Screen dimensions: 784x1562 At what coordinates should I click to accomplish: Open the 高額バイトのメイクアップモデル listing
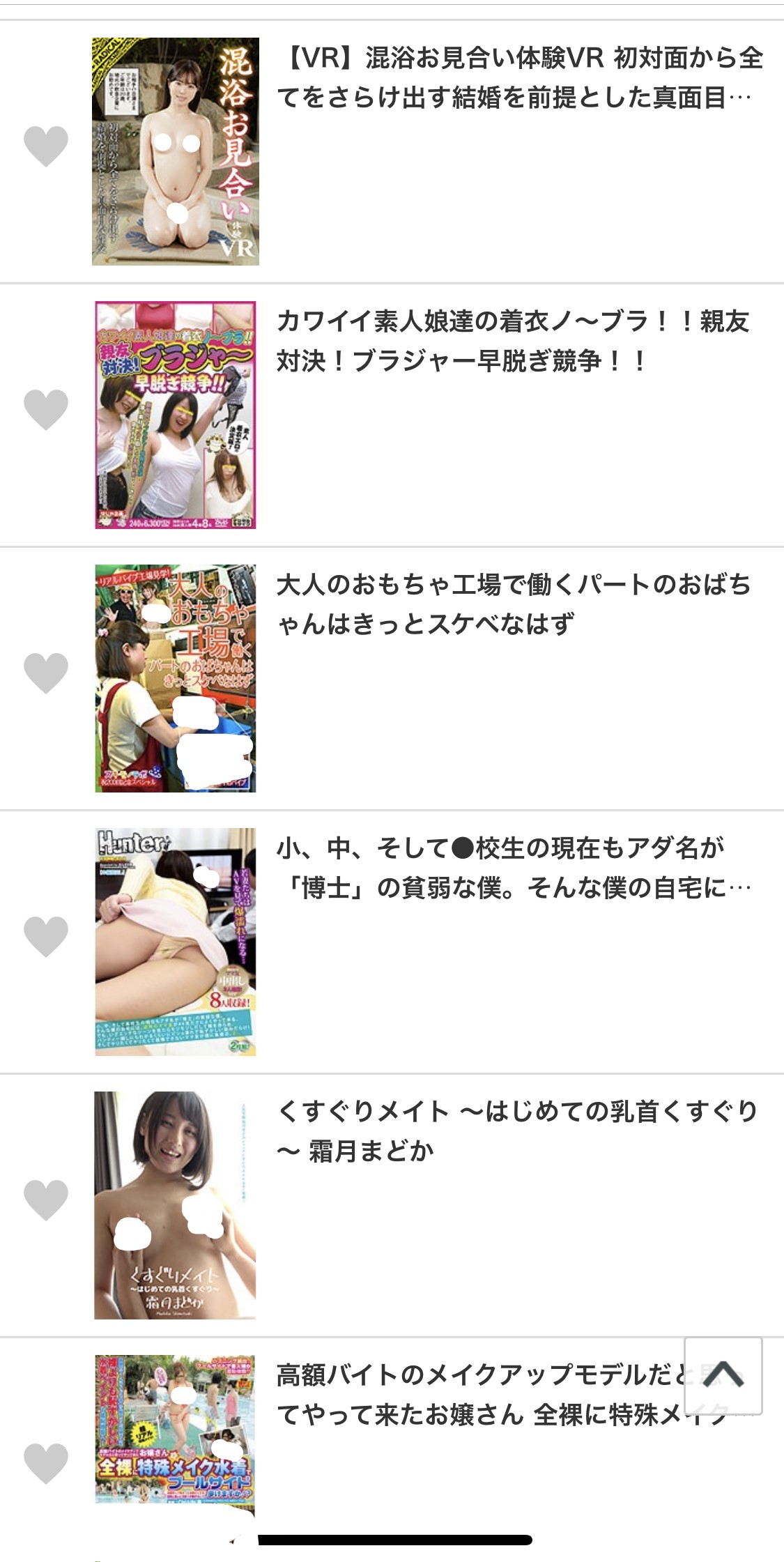[474, 1395]
